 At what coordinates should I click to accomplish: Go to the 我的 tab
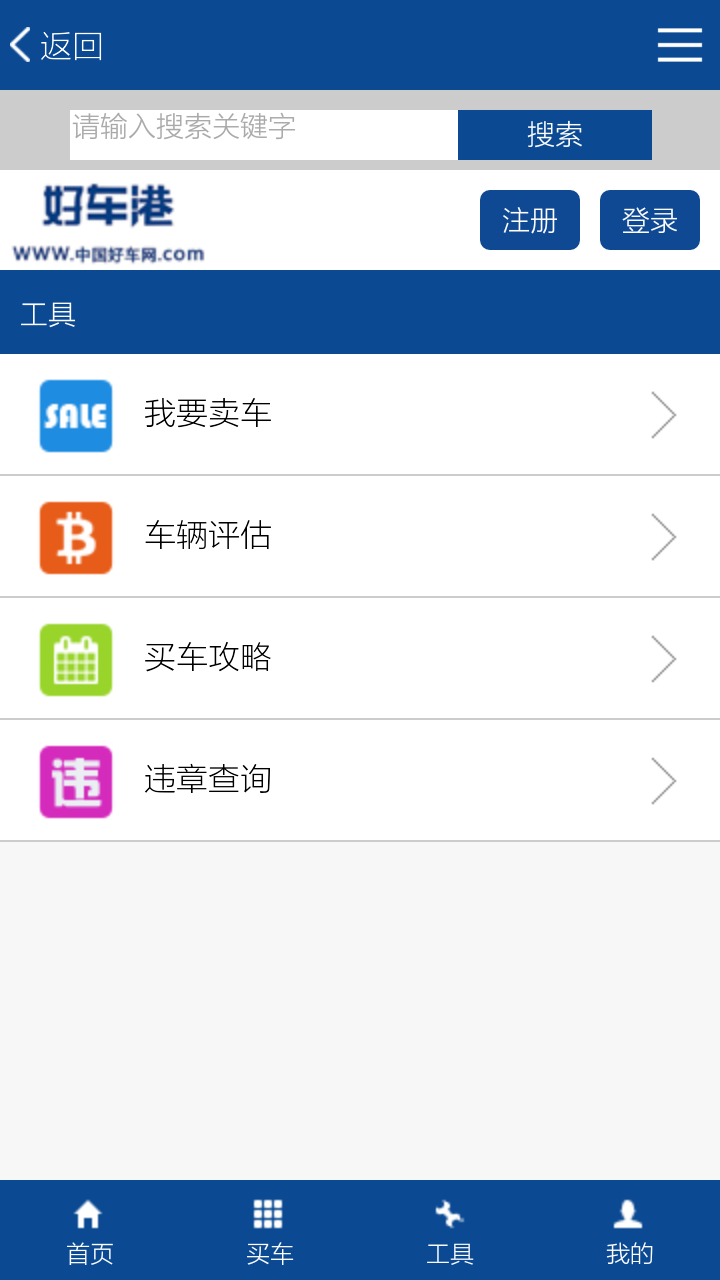630,1232
